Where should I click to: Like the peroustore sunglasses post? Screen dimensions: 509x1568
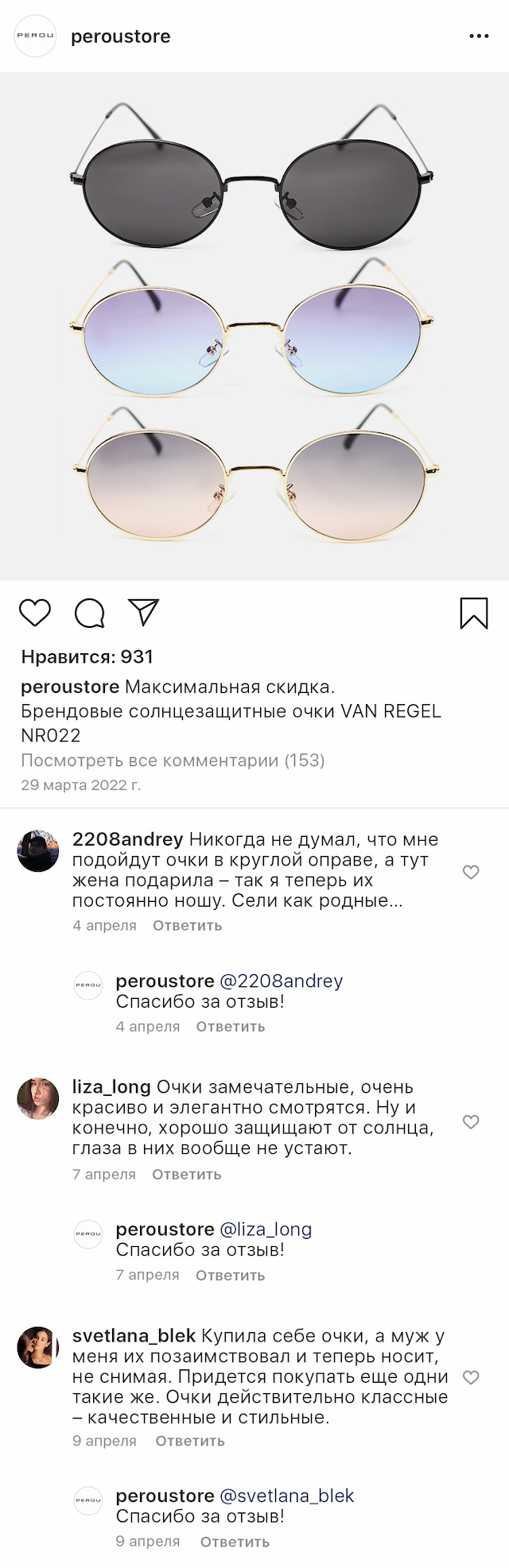[x=35, y=613]
